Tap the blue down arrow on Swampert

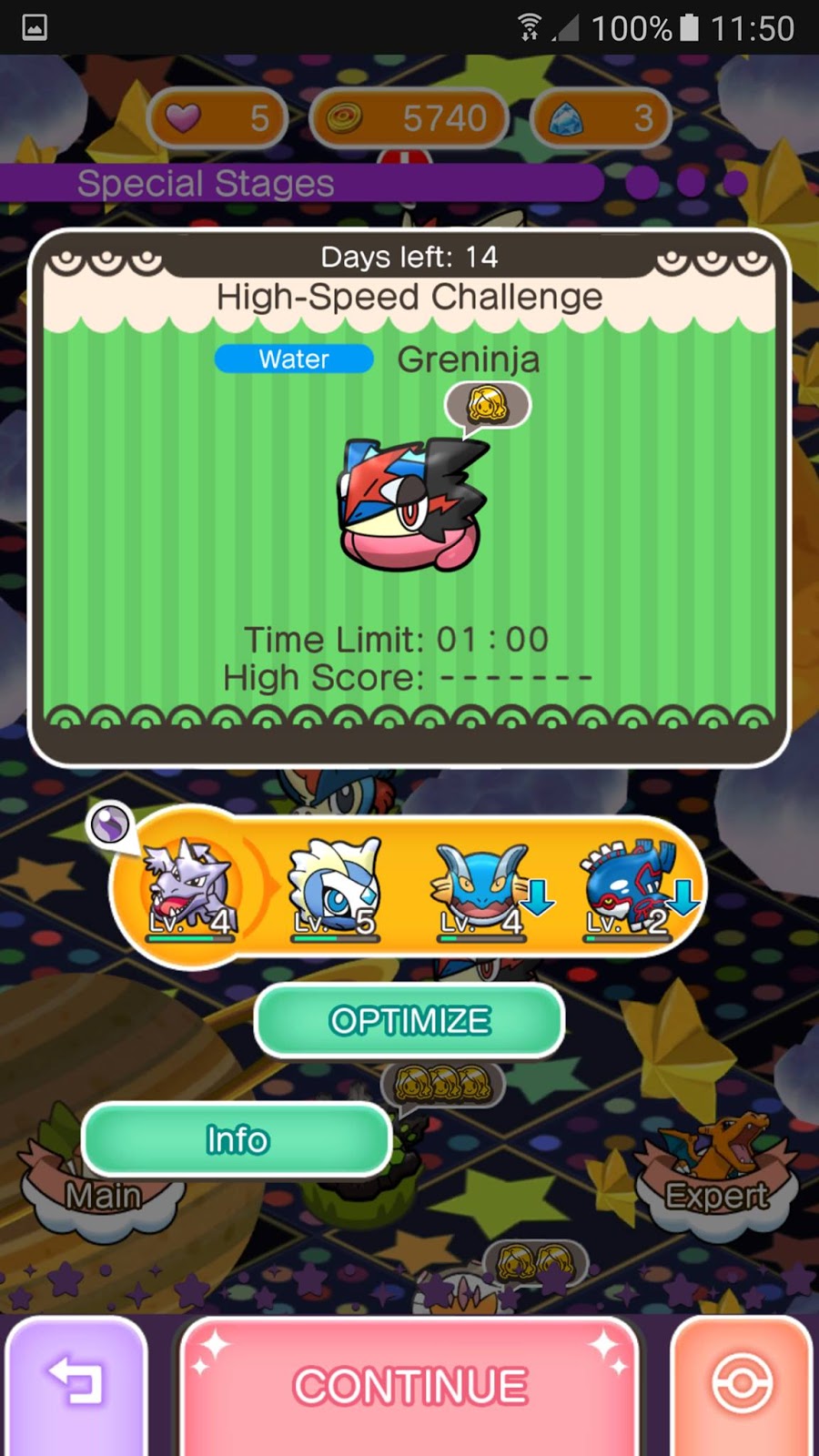(x=539, y=896)
